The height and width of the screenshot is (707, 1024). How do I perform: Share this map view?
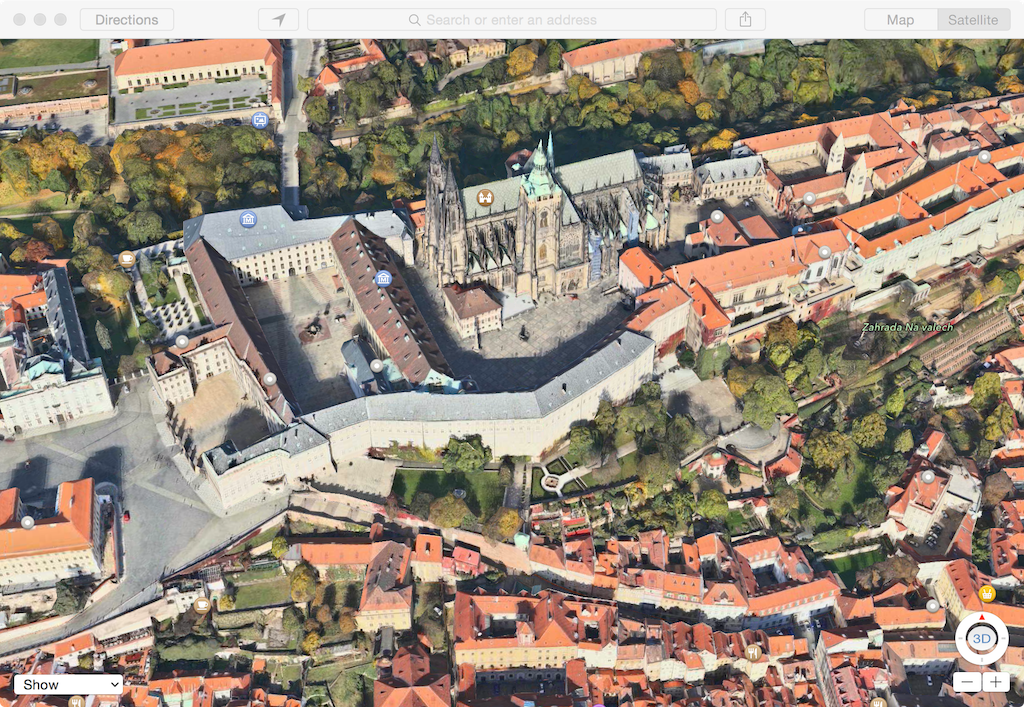tap(745, 20)
